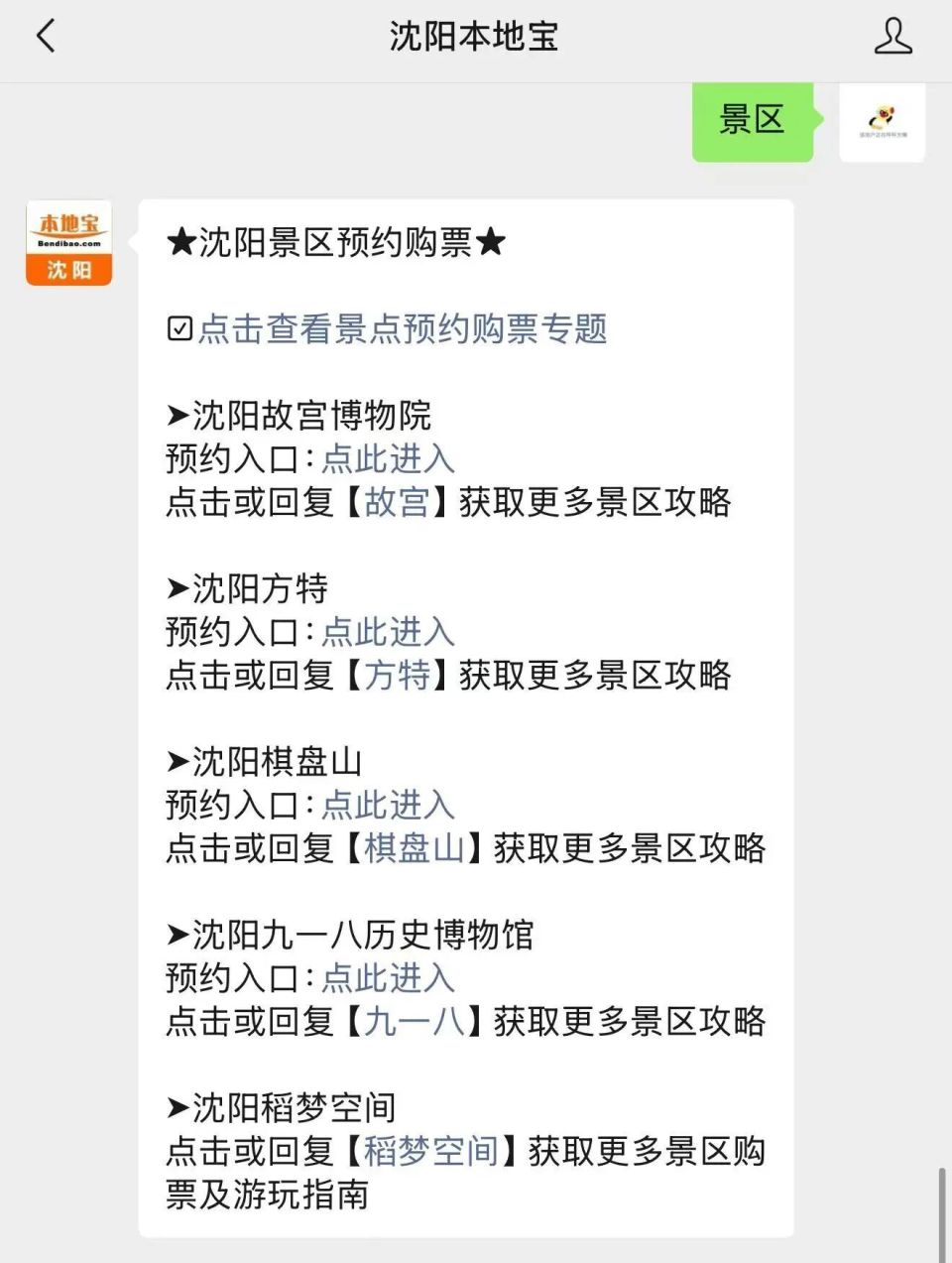
Task: Click your own user avatar beside 景区 message
Action: 882,123
